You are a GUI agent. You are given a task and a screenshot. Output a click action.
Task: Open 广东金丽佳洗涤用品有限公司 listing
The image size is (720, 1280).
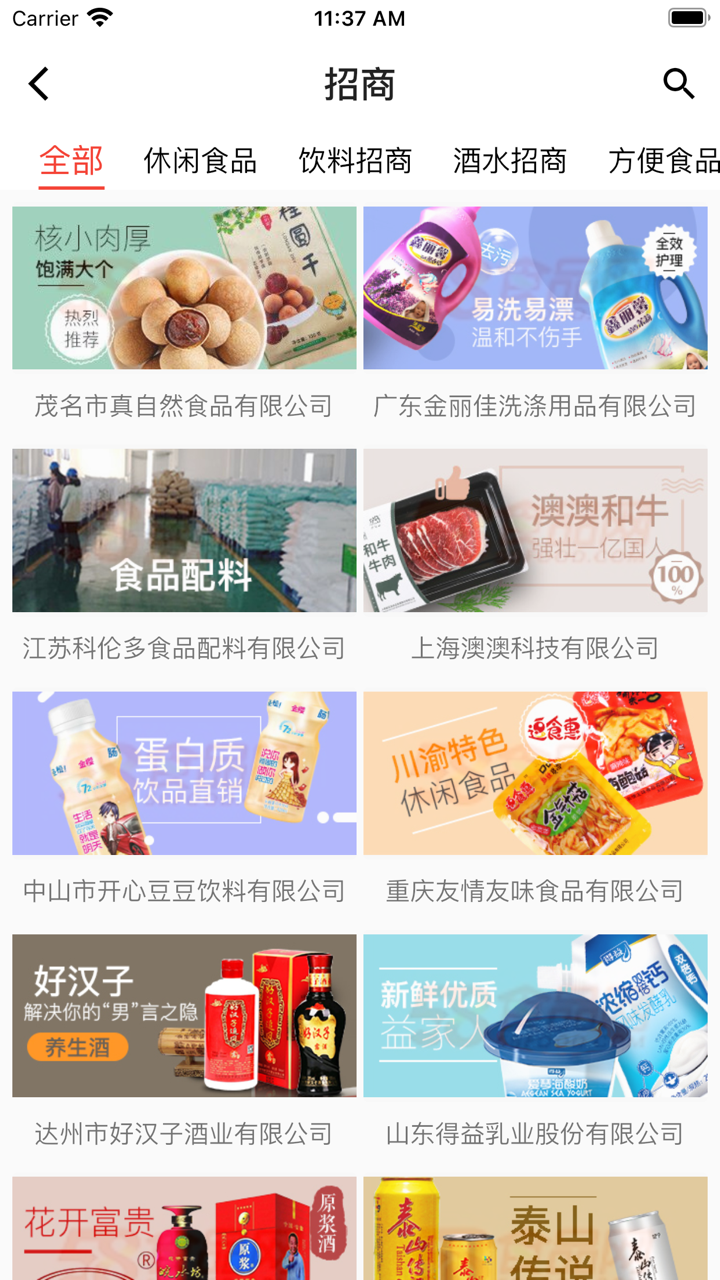click(537, 406)
